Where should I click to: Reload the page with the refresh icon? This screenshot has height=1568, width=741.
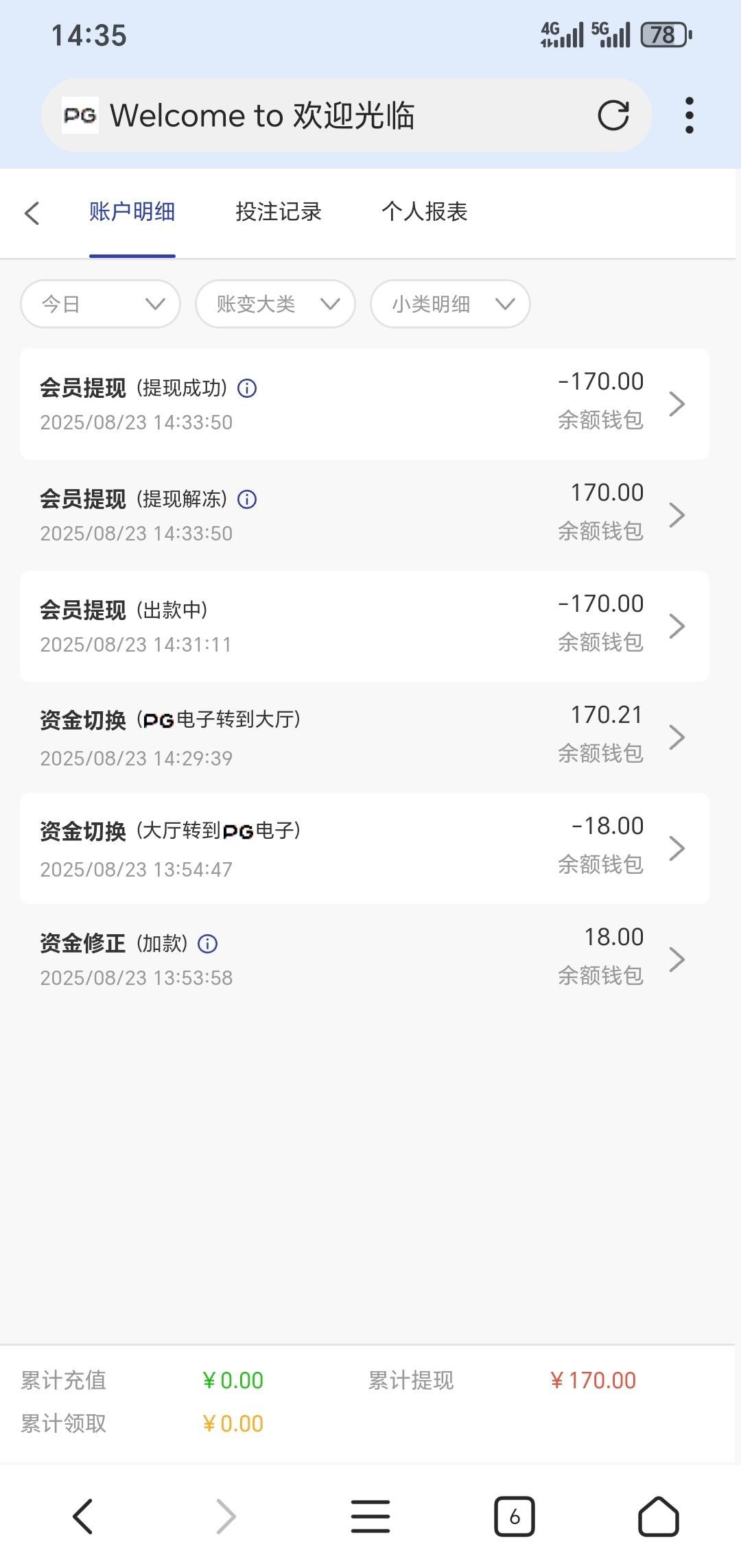pos(613,115)
